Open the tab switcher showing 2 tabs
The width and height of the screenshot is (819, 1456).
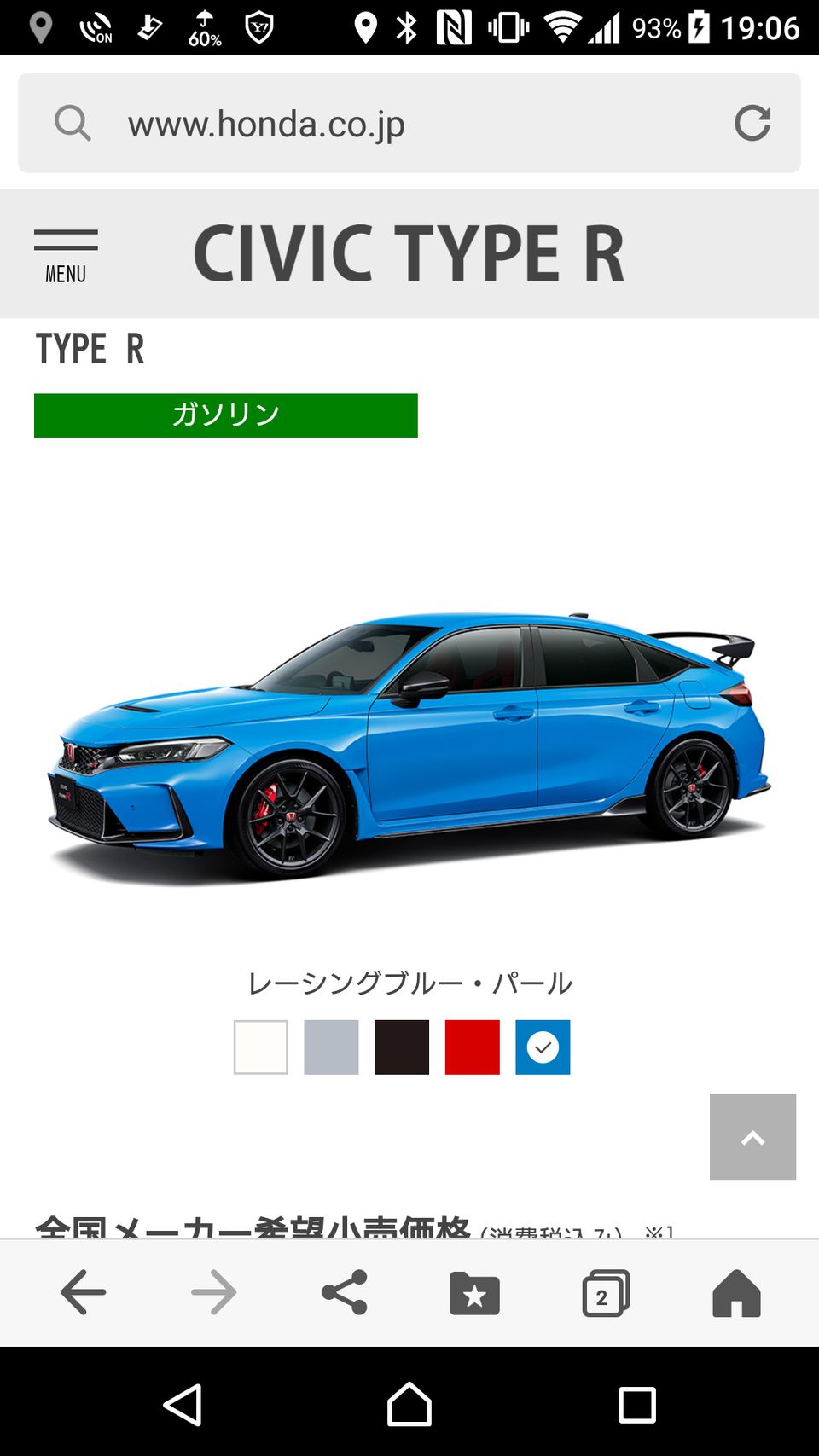tap(606, 1293)
